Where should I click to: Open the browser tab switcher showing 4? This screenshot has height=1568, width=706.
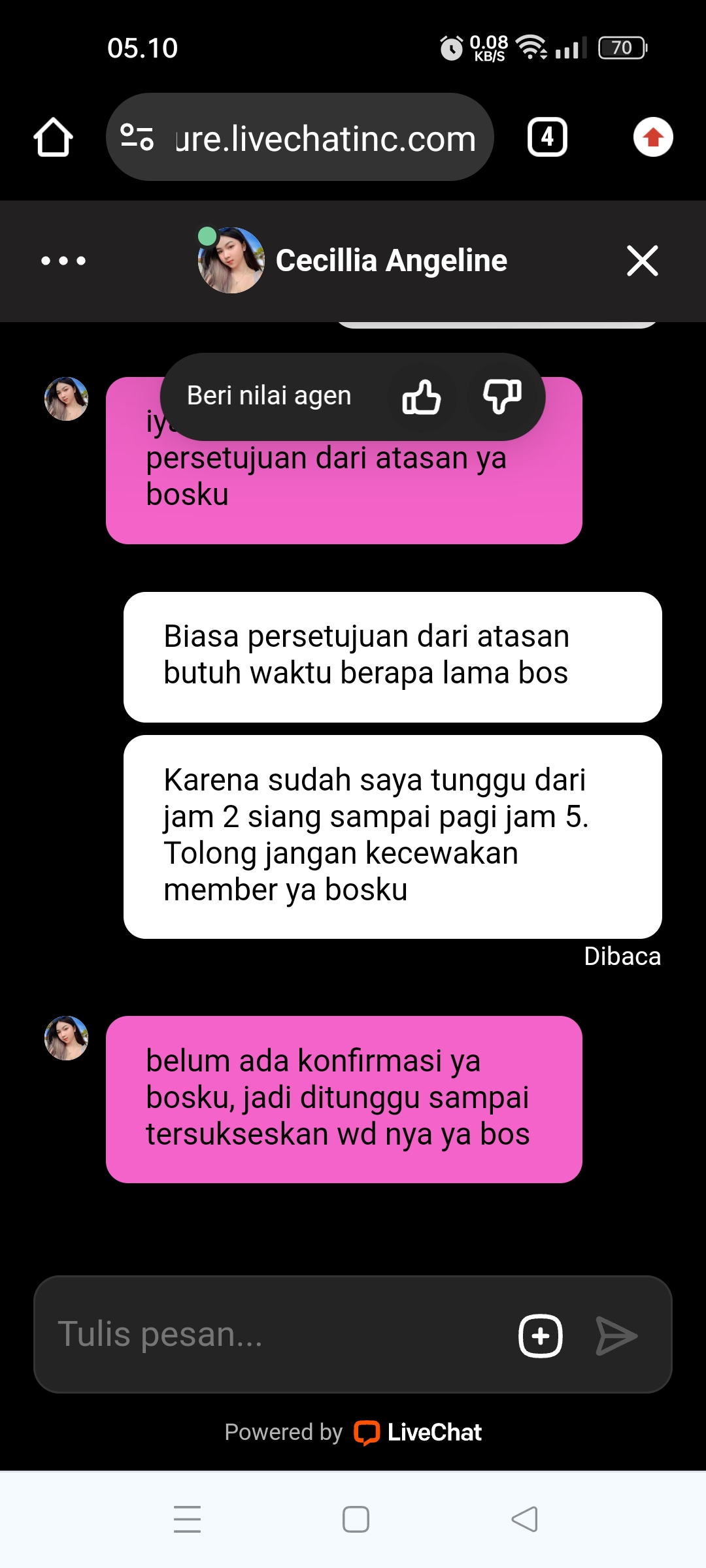coord(547,137)
